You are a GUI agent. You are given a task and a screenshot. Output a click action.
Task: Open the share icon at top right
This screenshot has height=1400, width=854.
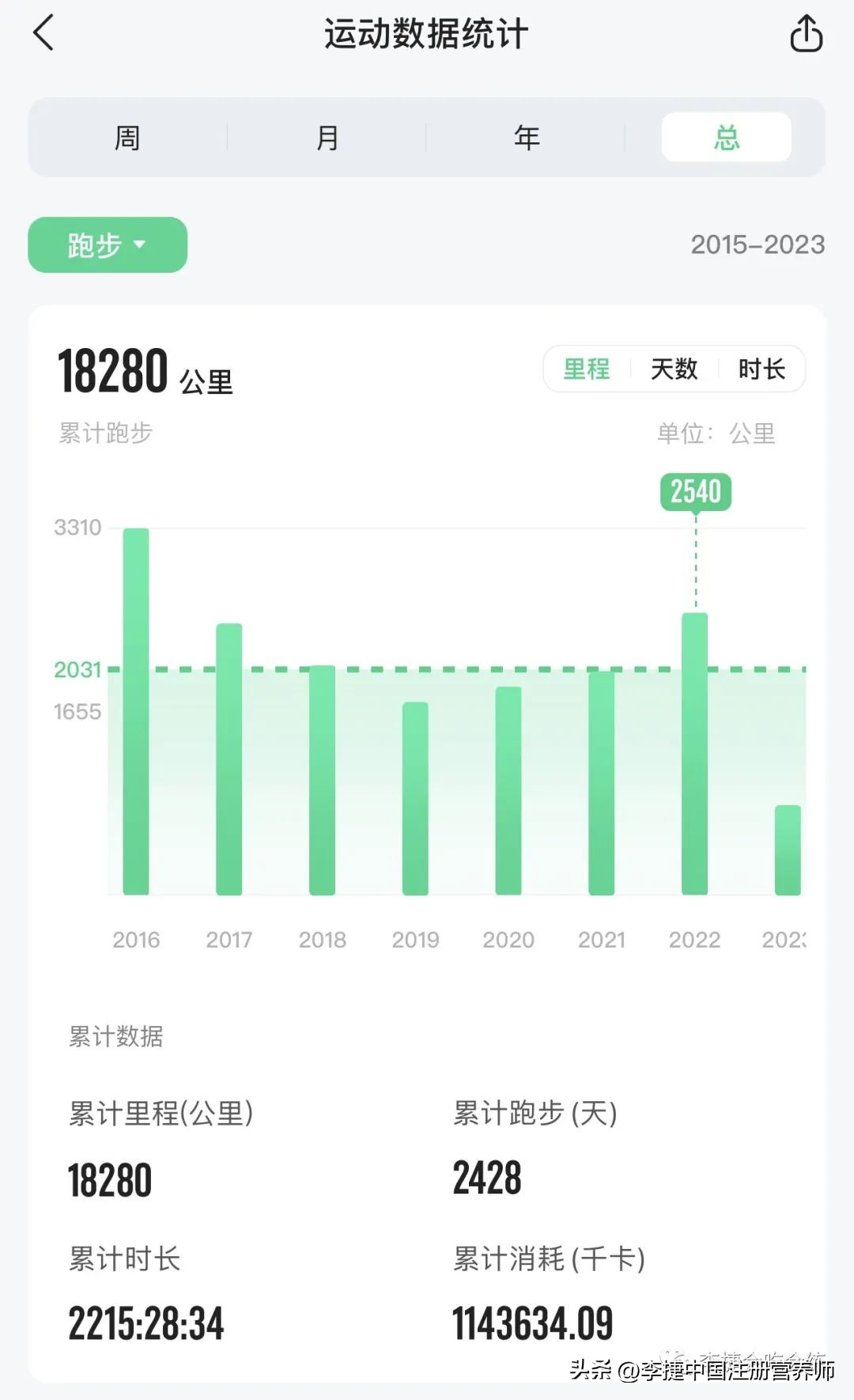(807, 34)
